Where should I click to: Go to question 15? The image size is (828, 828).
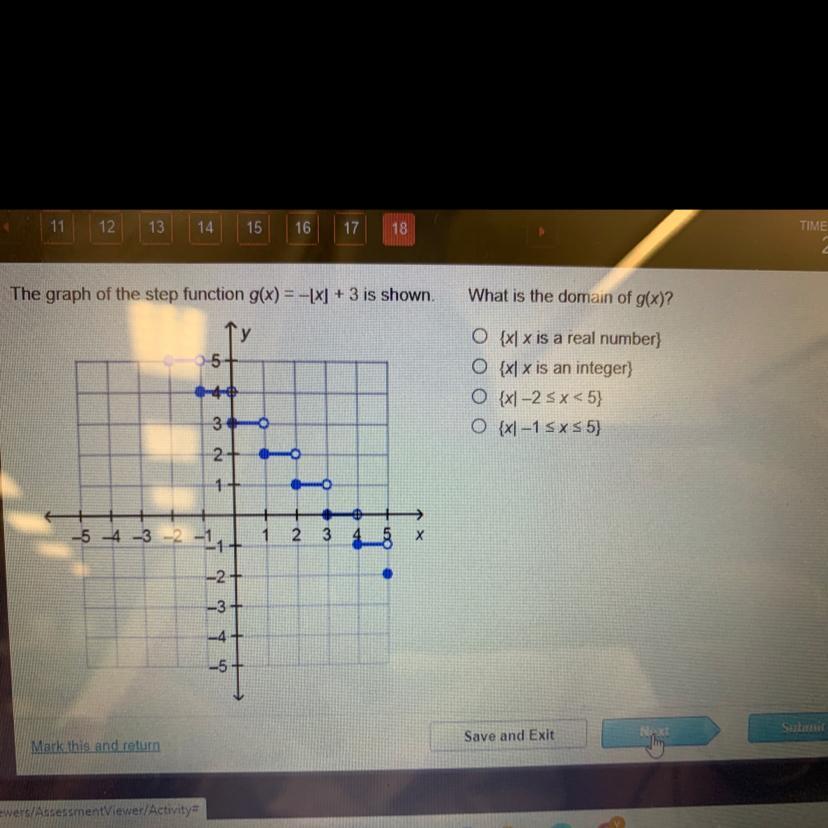(x=253, y=228)
